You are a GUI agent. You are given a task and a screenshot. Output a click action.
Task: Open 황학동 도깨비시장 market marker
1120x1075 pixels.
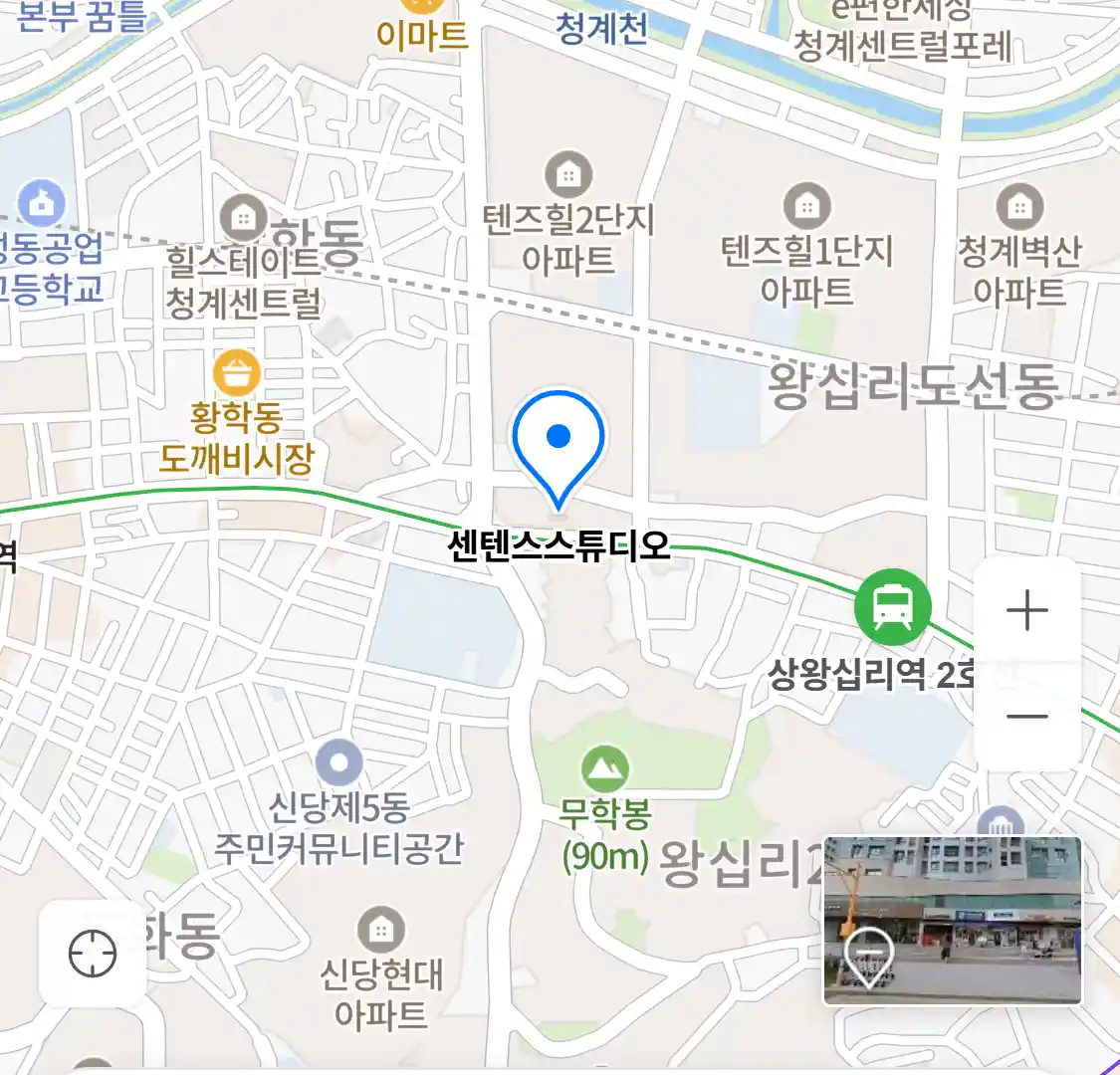(x=237, y=373)
